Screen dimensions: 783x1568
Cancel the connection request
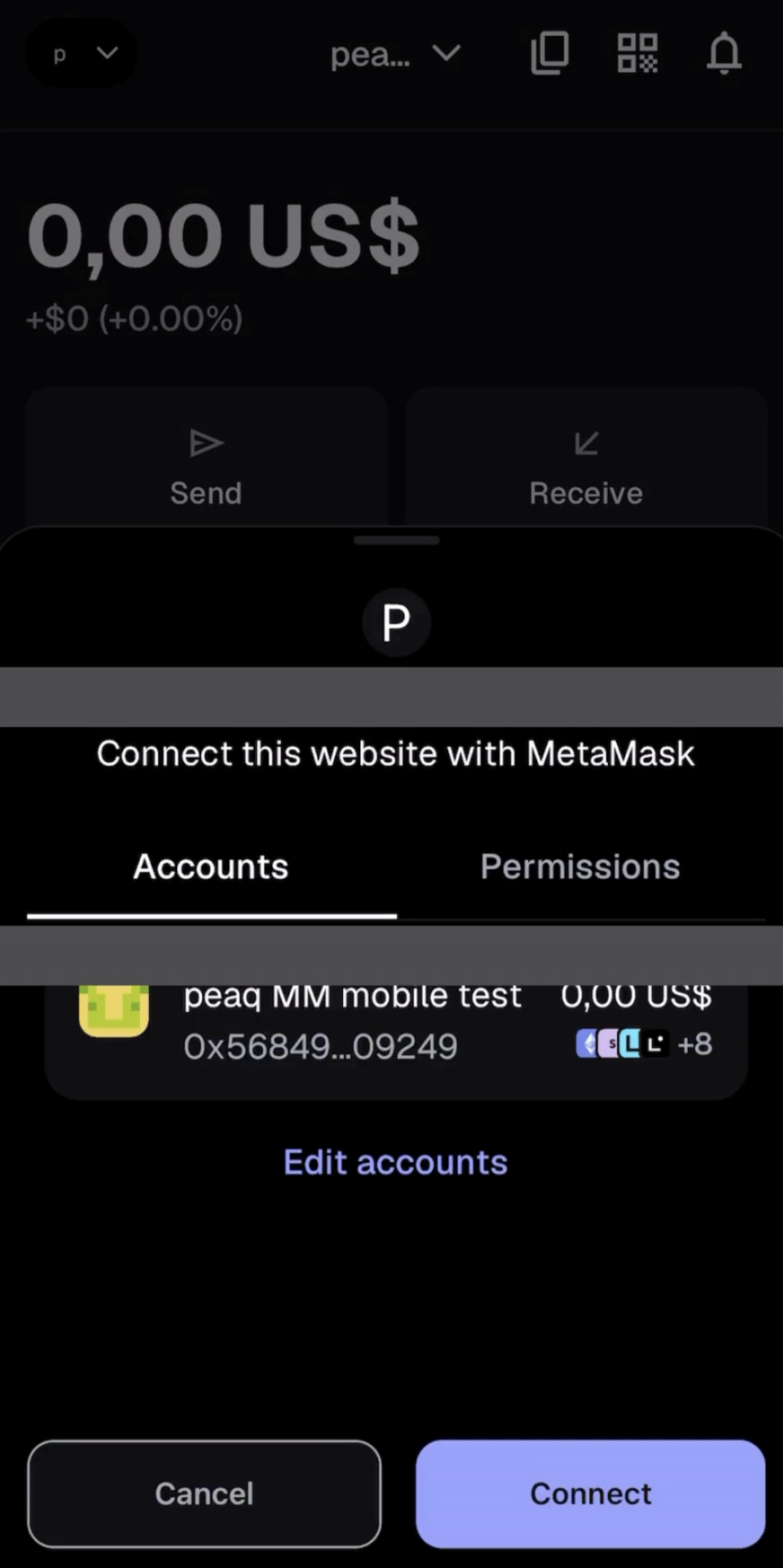[204, 1494]
